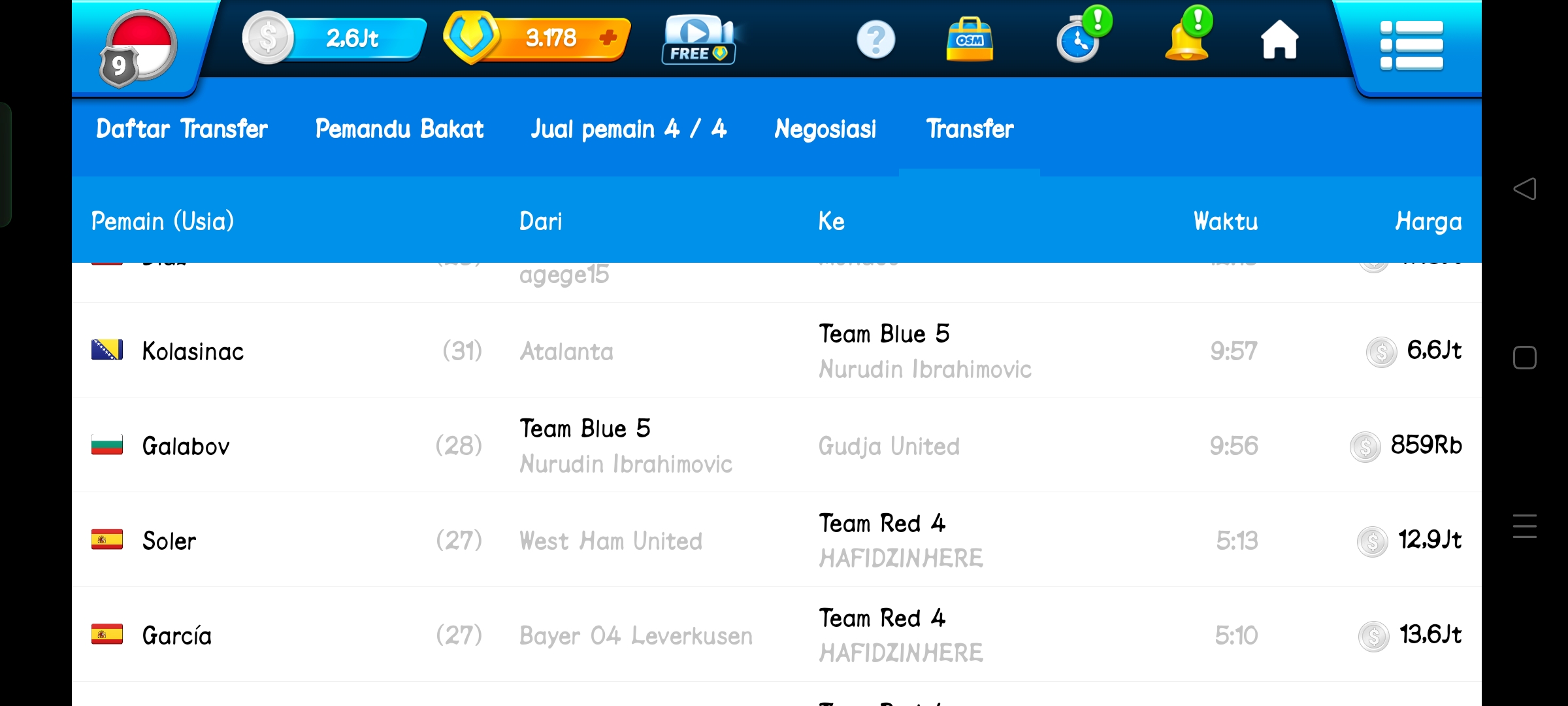Open the OSM shop briefcase
This screenshot has height=706, width=1568.
click(x=970, y=40)
